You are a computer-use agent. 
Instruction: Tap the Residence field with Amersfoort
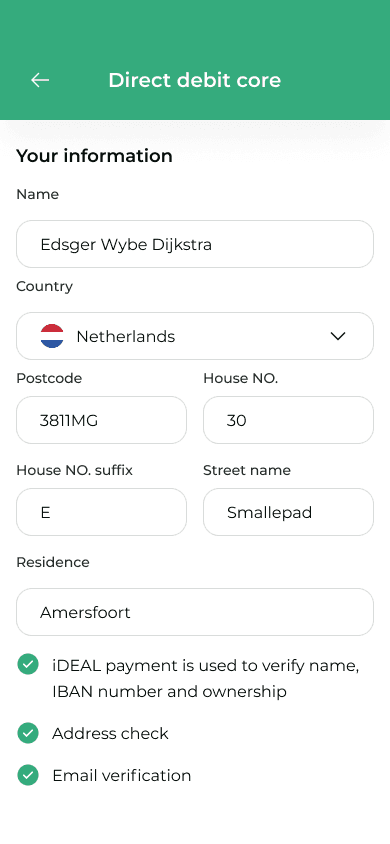[195, 612]
